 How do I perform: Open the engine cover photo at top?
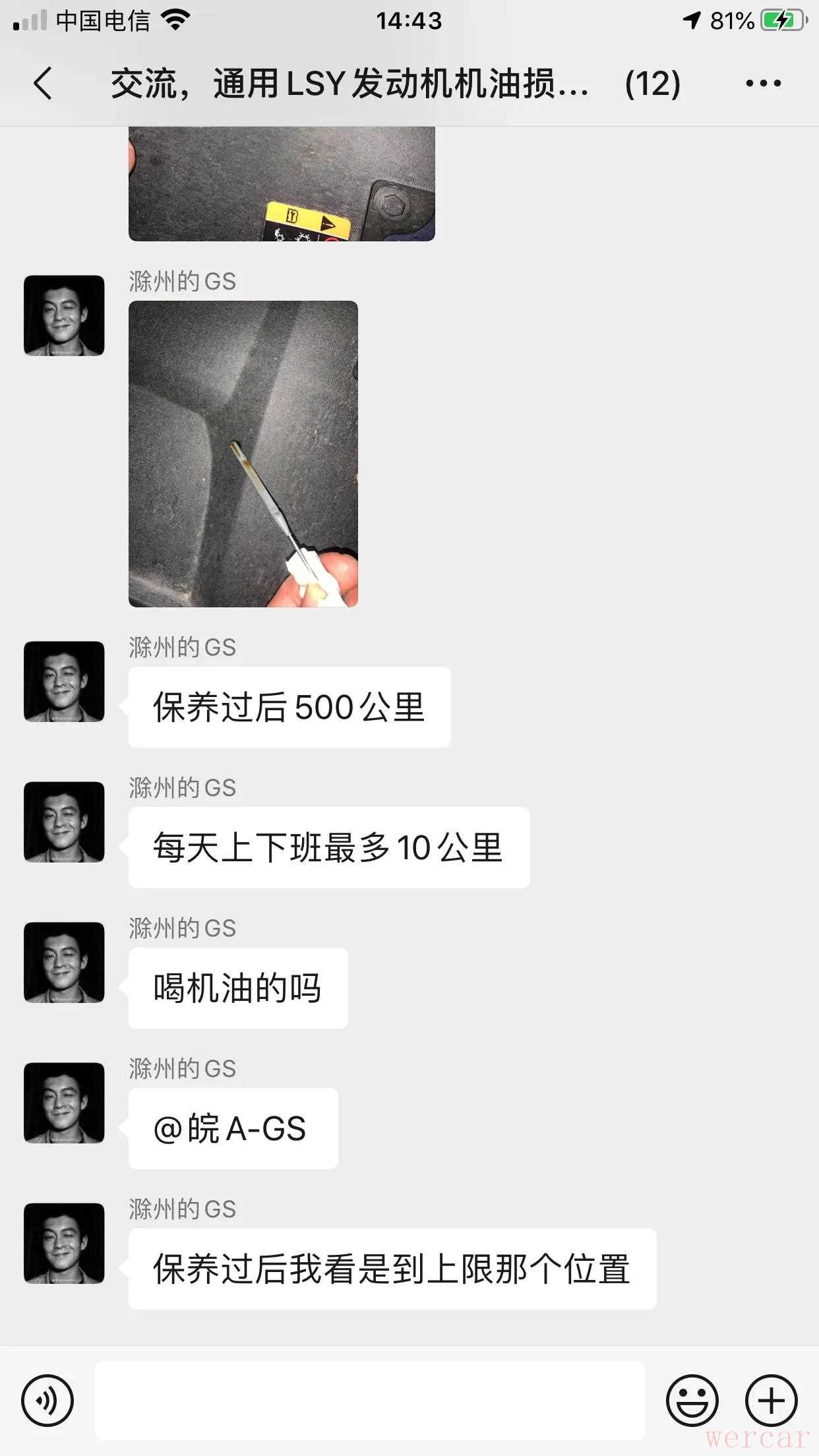pyautogui.click(x=282, y=183)
